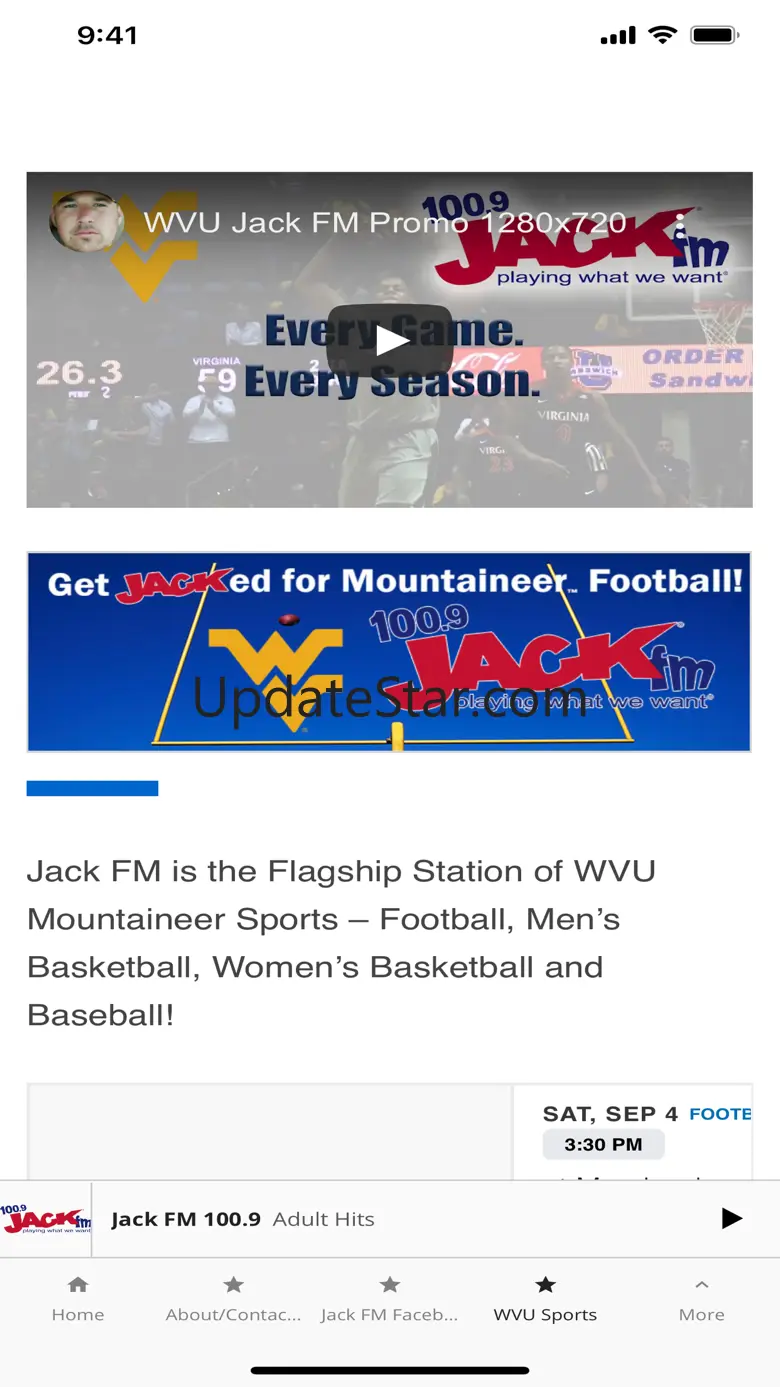Viewport: 780px width, 1387px height.
Task: Open the video's three-dot options menu
Action: [x=680, y=221]
